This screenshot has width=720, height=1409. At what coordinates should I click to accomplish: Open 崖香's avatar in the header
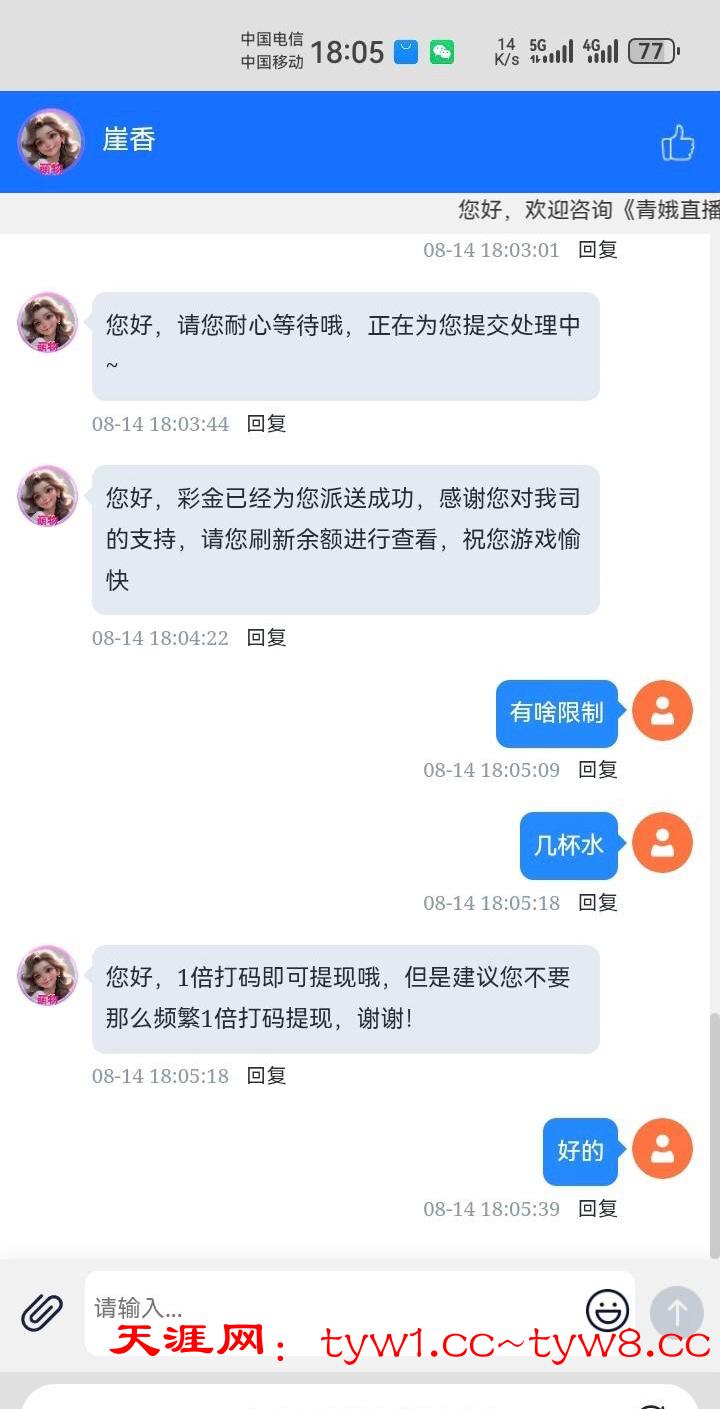[50, 142]
